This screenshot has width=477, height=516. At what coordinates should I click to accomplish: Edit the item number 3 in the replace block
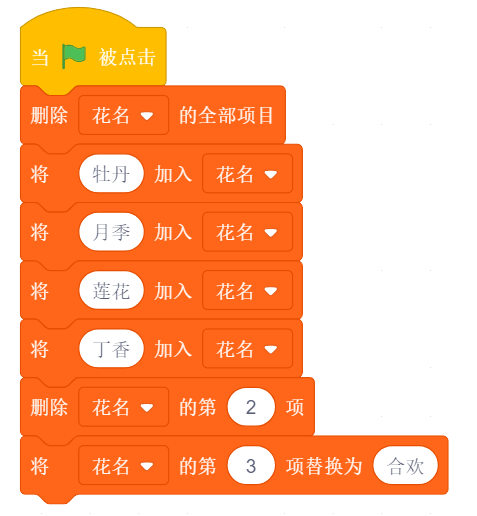click(251, 465)
